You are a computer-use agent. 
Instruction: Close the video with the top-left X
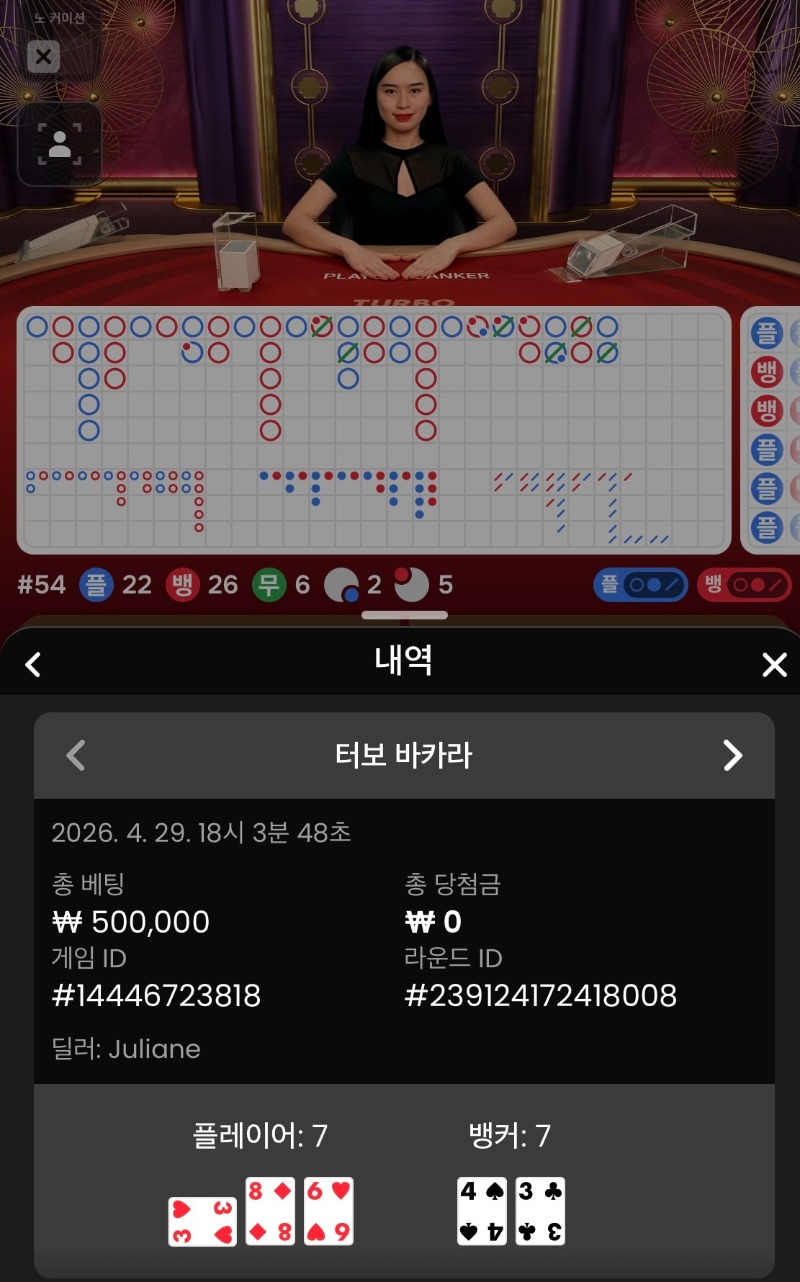click(43, 57)
